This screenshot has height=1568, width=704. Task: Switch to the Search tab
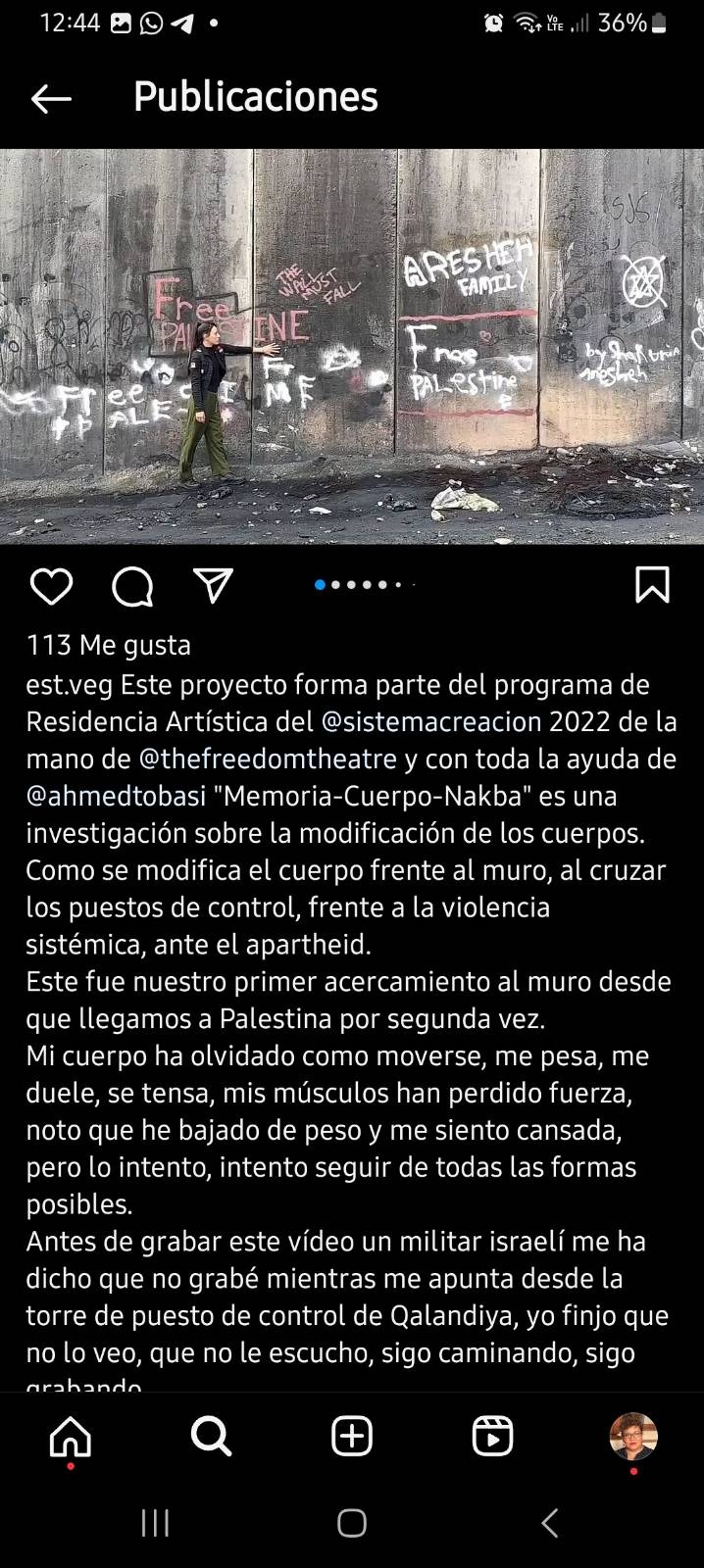211,1437
